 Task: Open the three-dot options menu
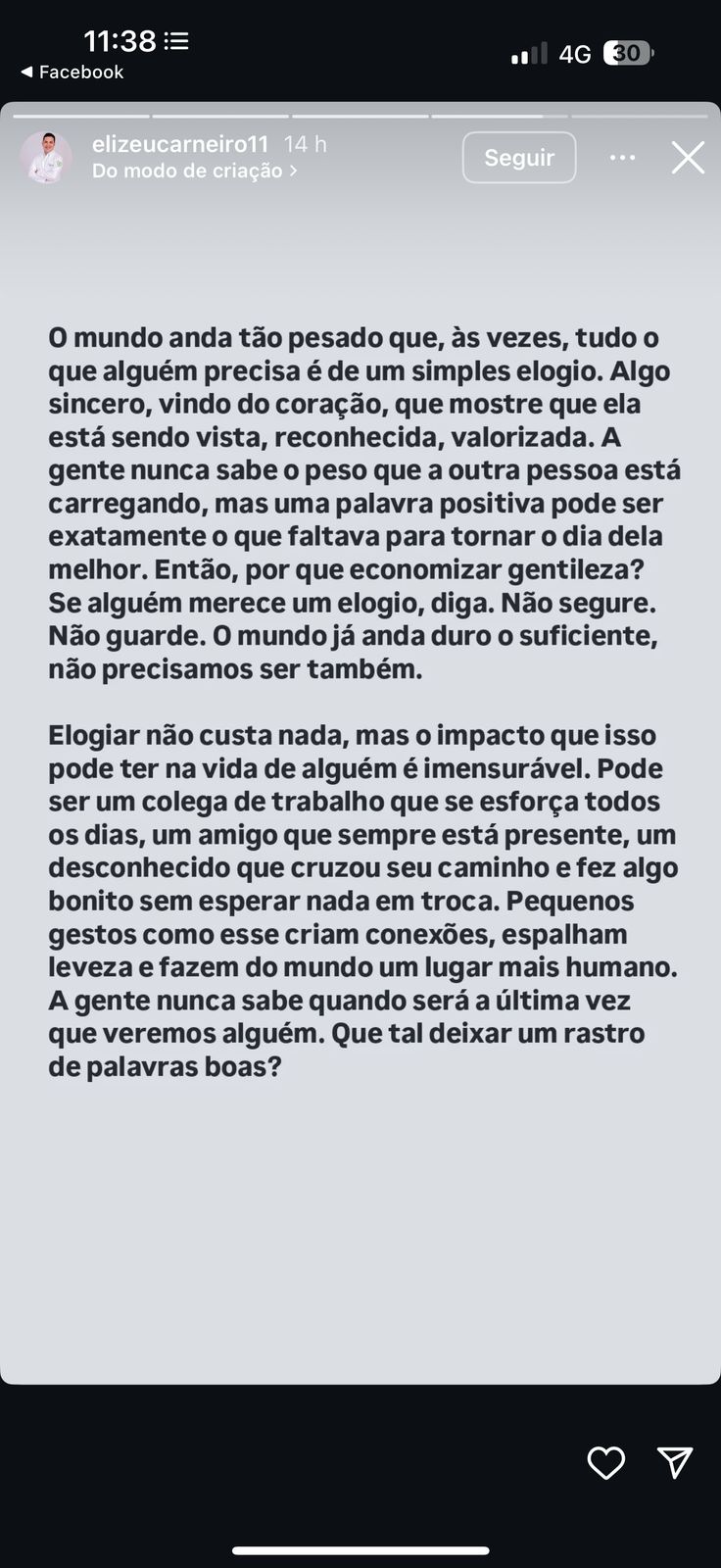tap(622, 158)
